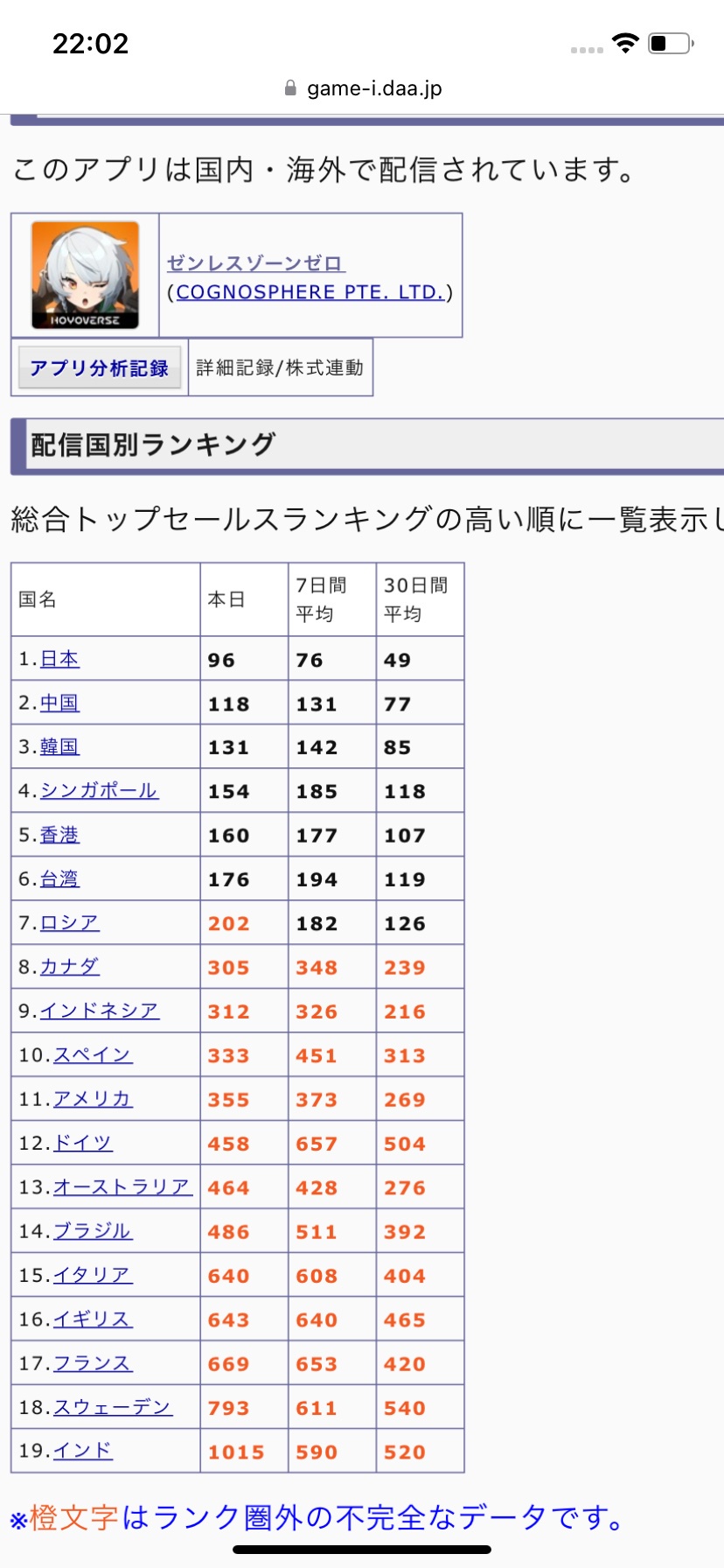Open the カナダ link
Screen dimensions: 724x1568
coord(70,966)
